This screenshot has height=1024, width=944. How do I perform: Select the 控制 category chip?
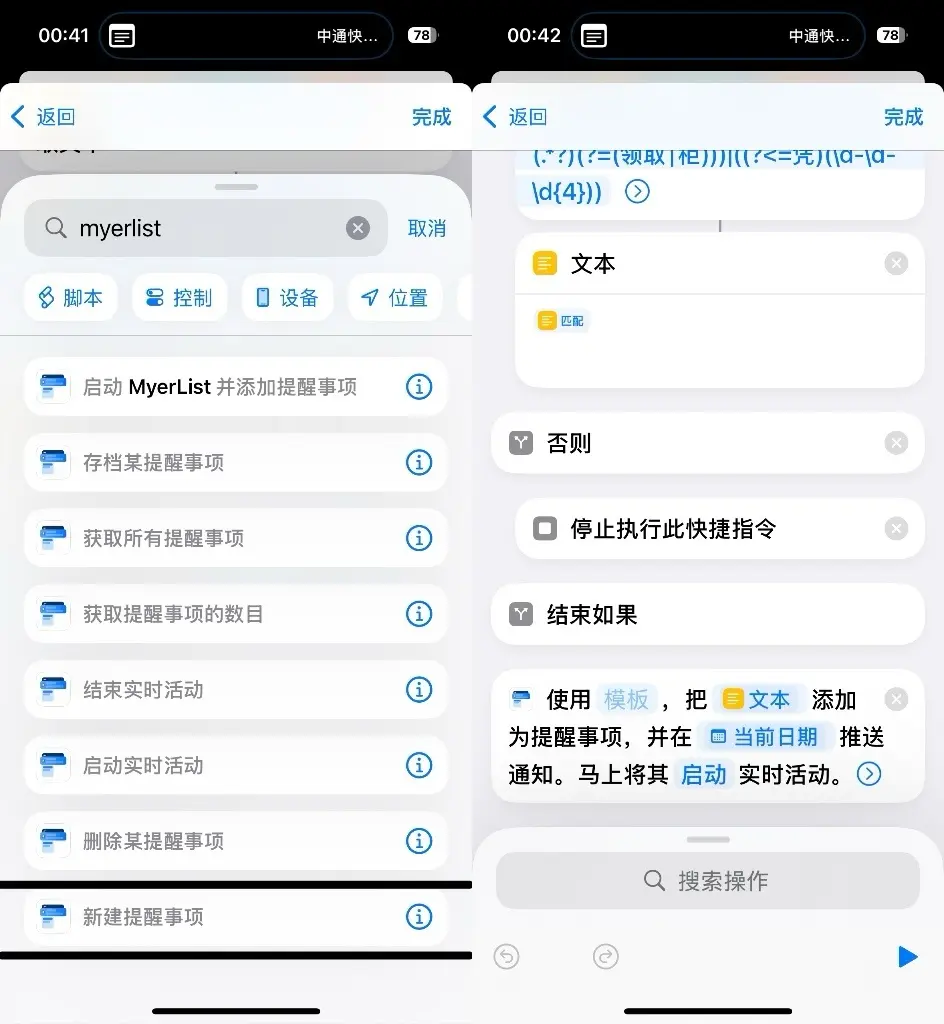(x=180, y=298)
